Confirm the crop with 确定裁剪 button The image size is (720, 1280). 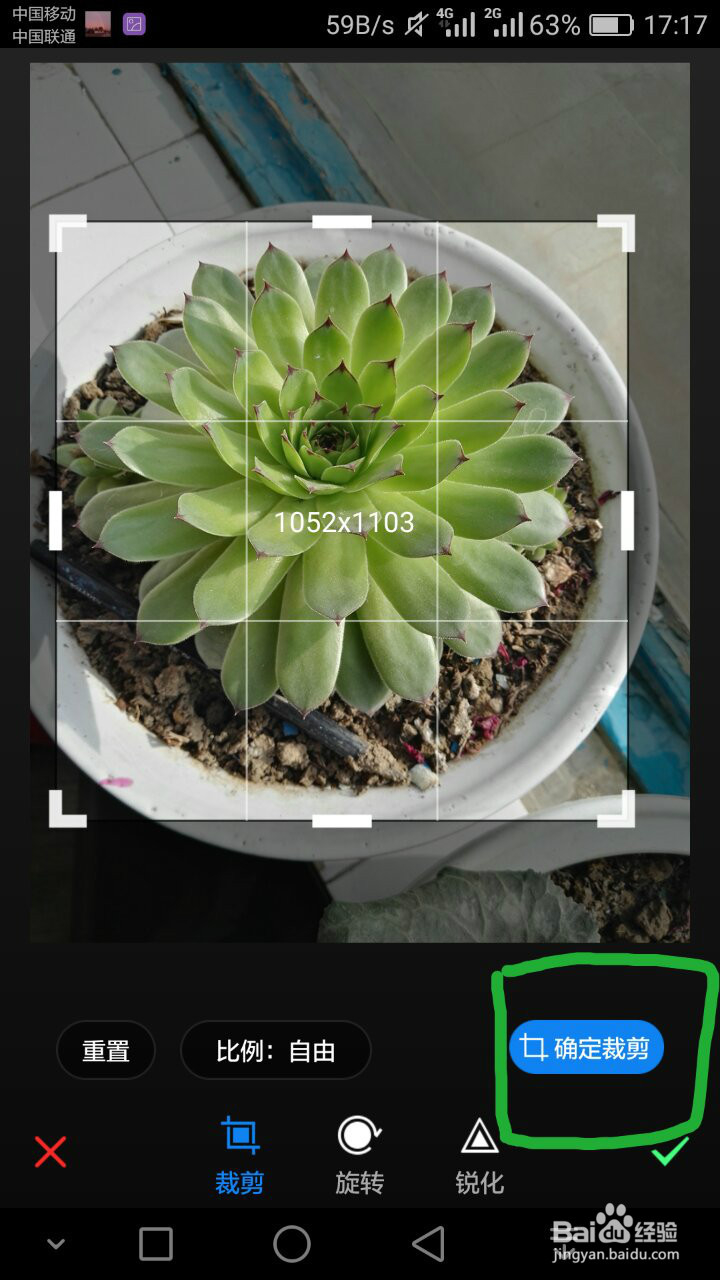coord(586,1048)
